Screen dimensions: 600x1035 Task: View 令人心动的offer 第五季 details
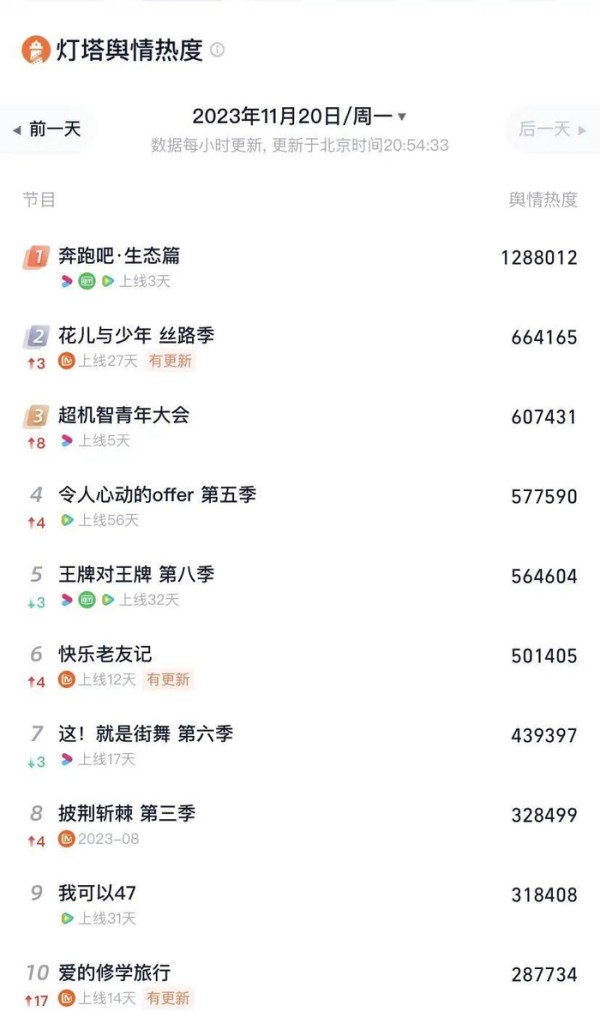(157, 495)
